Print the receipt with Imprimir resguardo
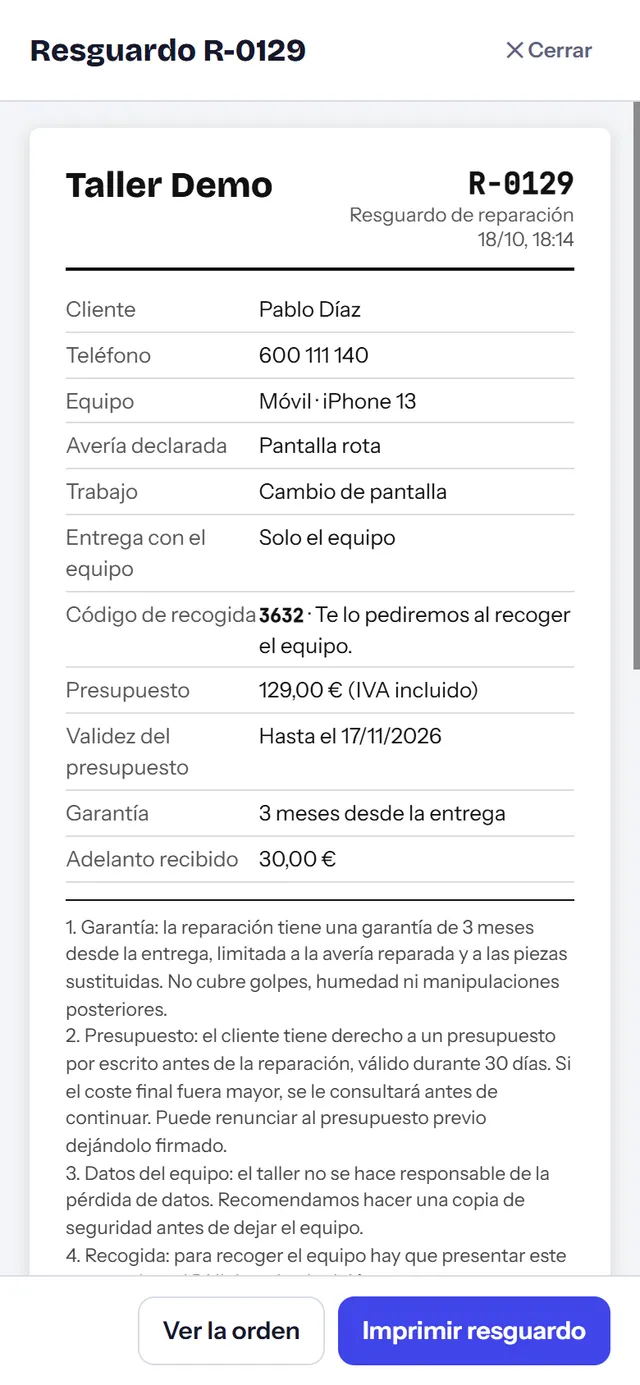Image resolution: width=640 pixels, height=1385 pixels. (x=474, y=1331)
